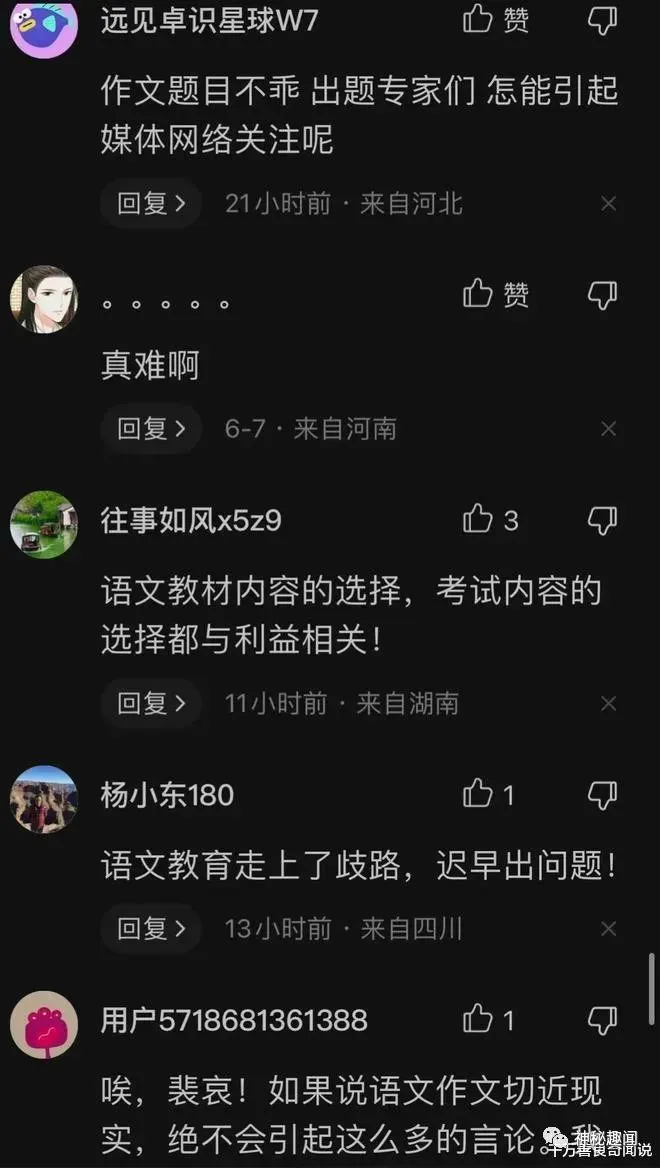Open 往事如风x5z9's profile avatar

coord(44,524)
